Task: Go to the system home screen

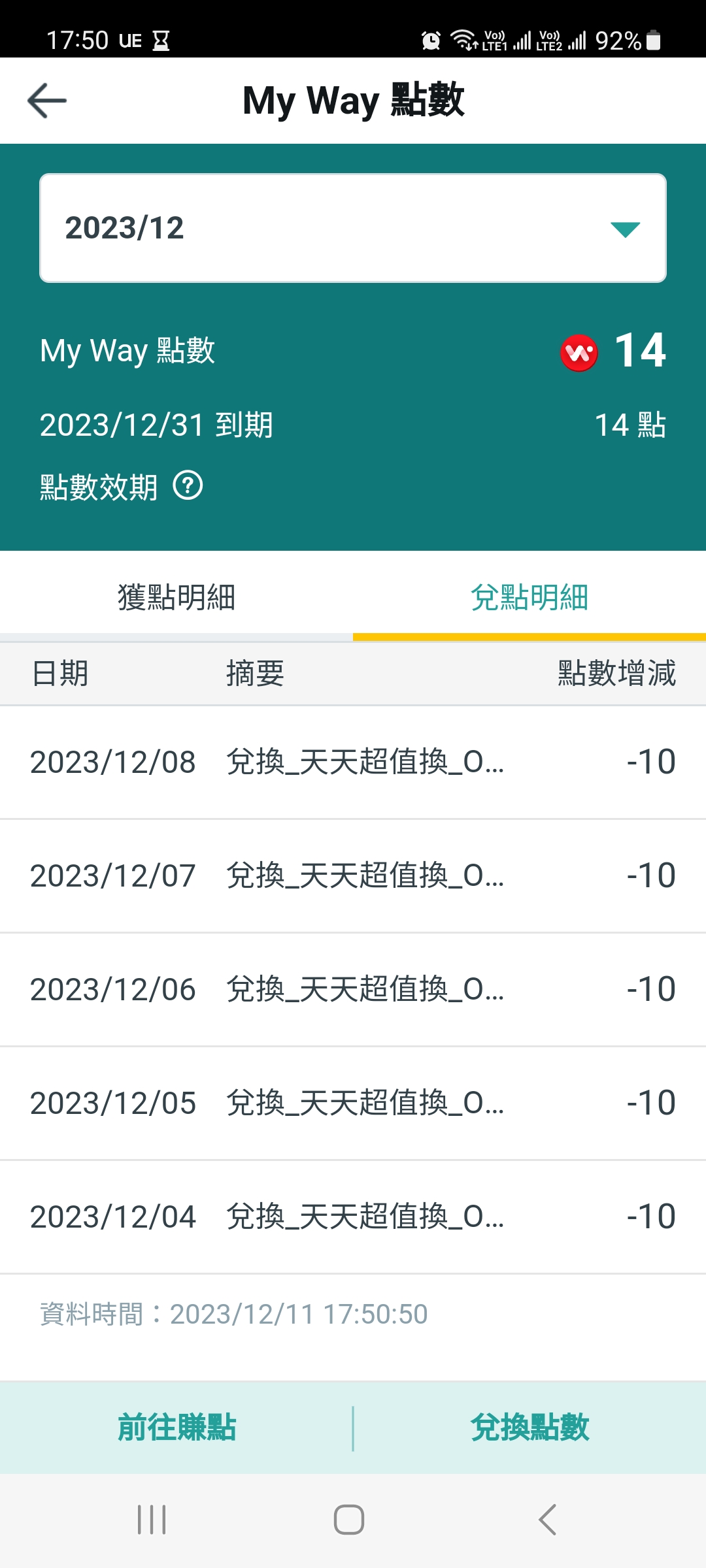Action: tap(349, 1520)
